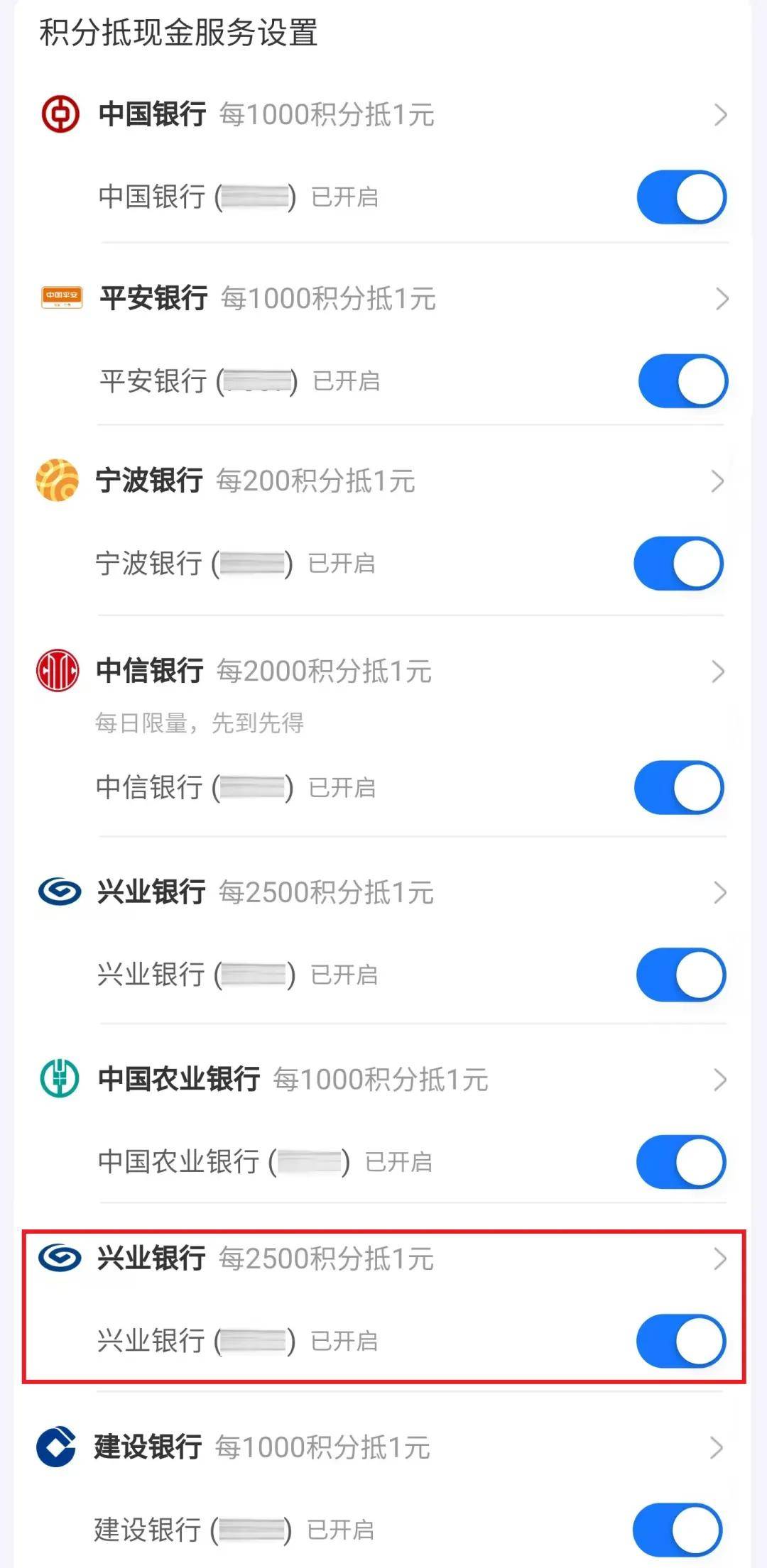The width and height of the screenshot is (767, 1568).
Task: Open 平安银行 points redemption details
Action: pos(383,298)
